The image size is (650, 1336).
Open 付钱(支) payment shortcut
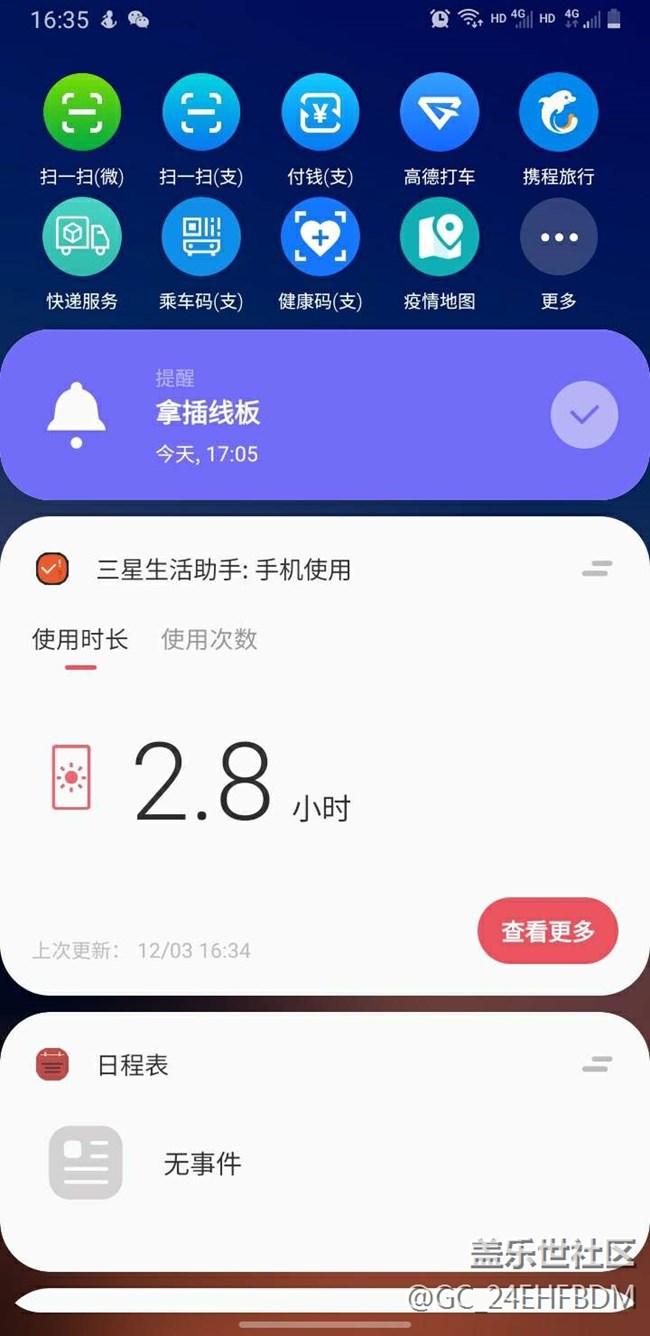click(320, 113)
